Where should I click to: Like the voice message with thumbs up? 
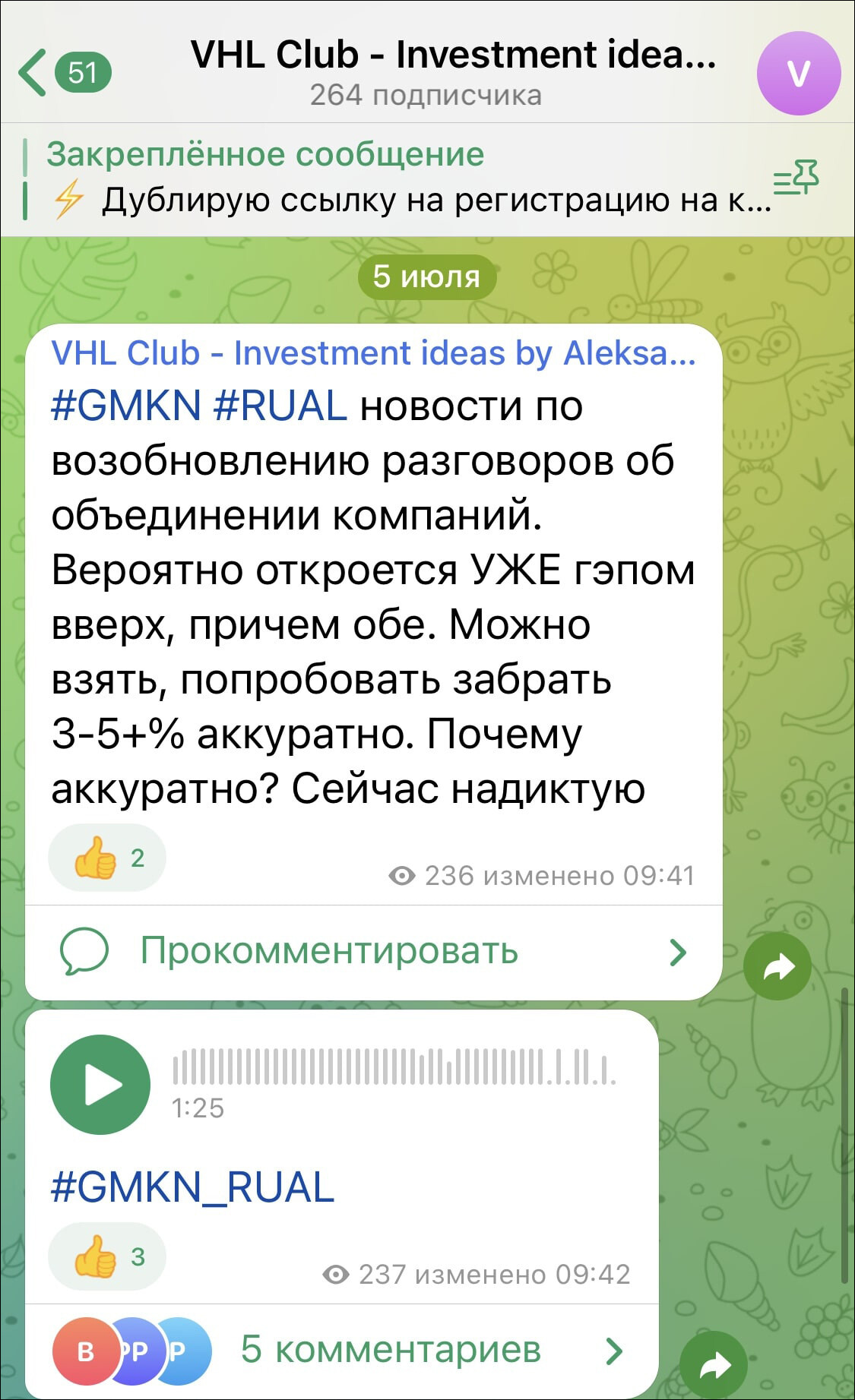[107, 1256]
